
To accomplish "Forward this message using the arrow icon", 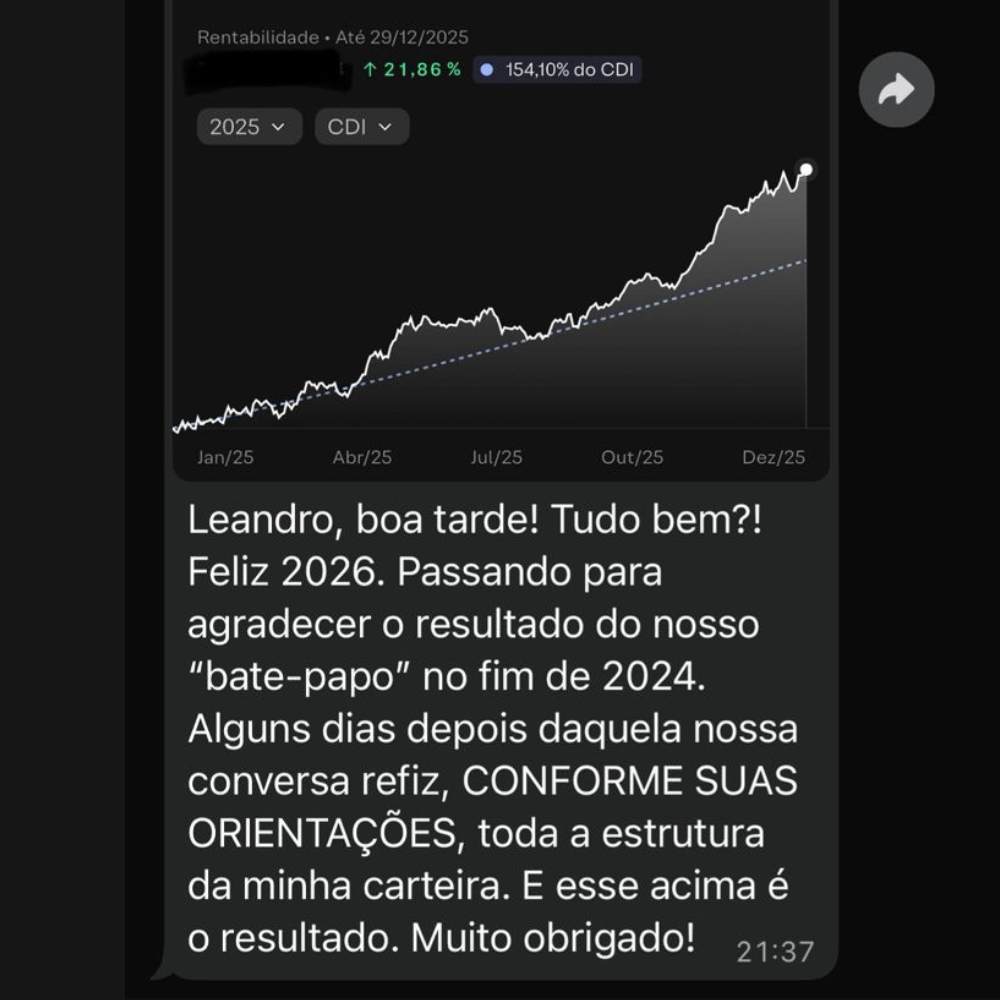I will (896, 91).
